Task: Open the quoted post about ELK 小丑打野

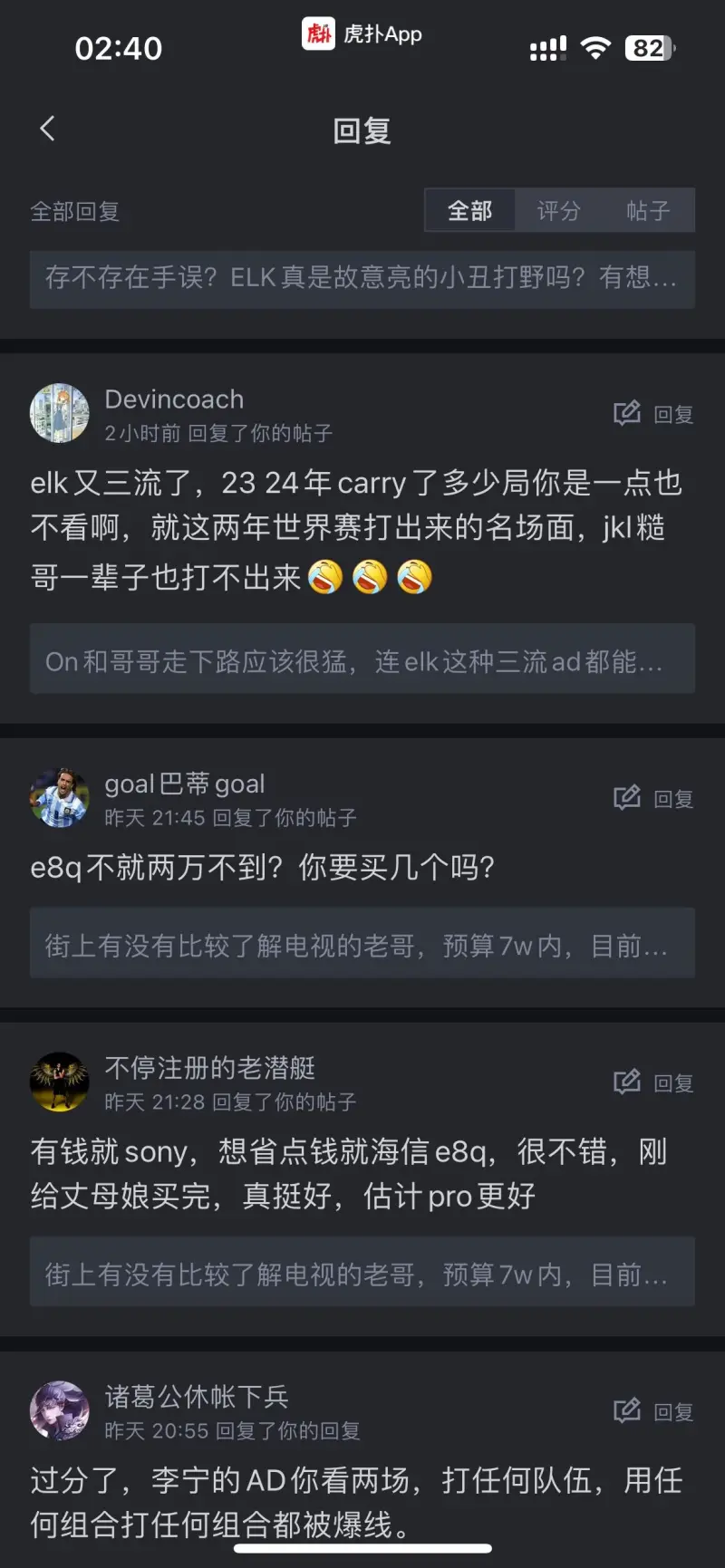Action: (x=362, y=278)
